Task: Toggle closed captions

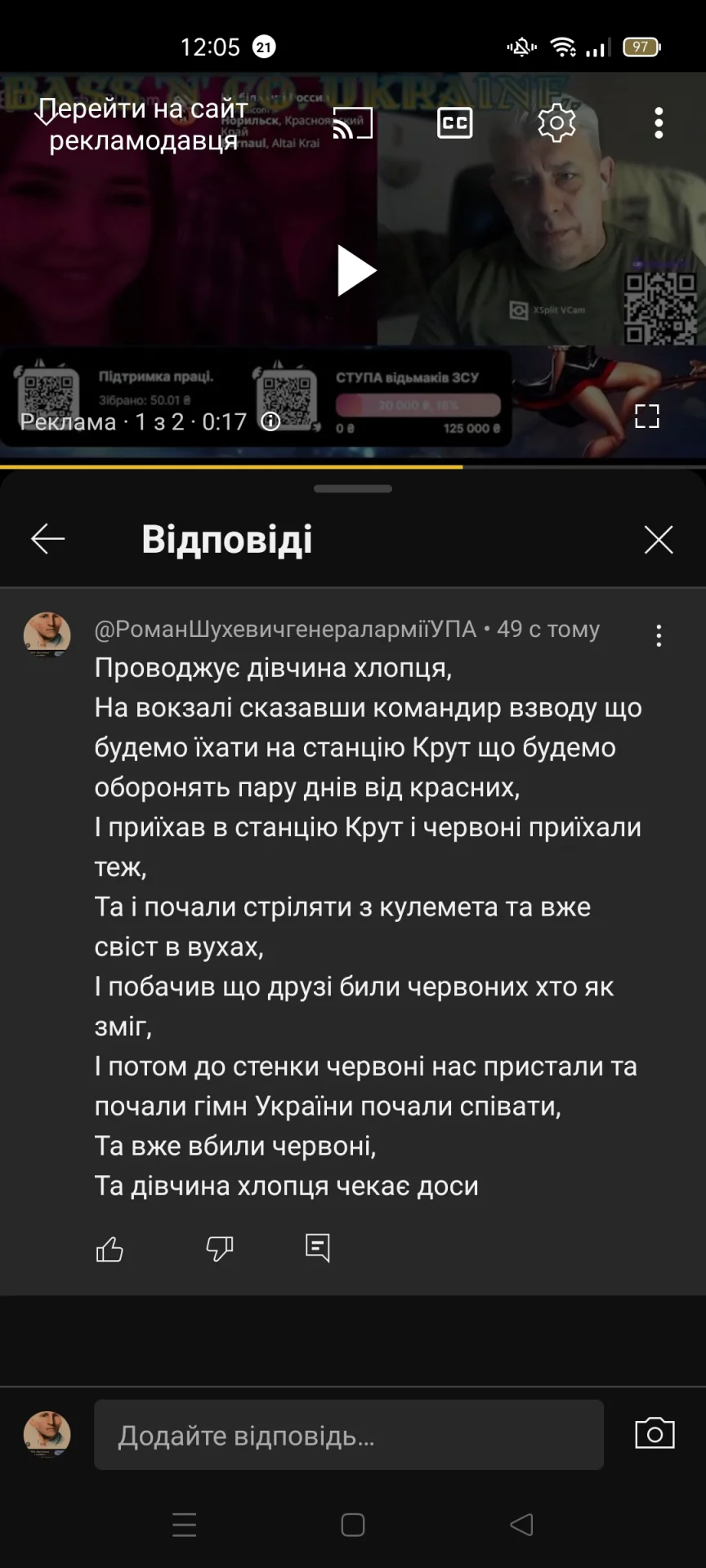Action: pos(454,123)
